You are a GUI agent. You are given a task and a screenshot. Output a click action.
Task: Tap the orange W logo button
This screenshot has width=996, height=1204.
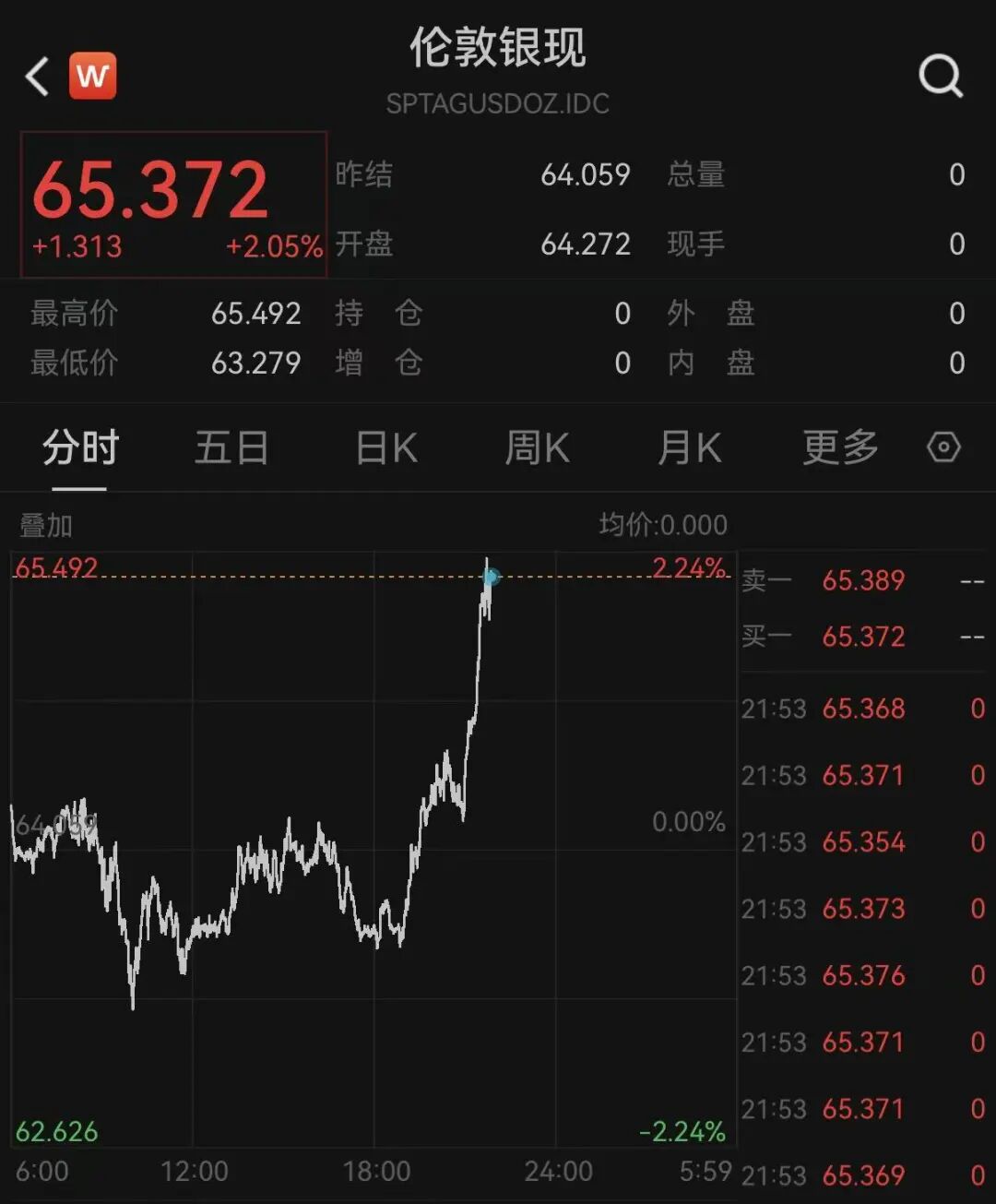[x=93, y=76]
